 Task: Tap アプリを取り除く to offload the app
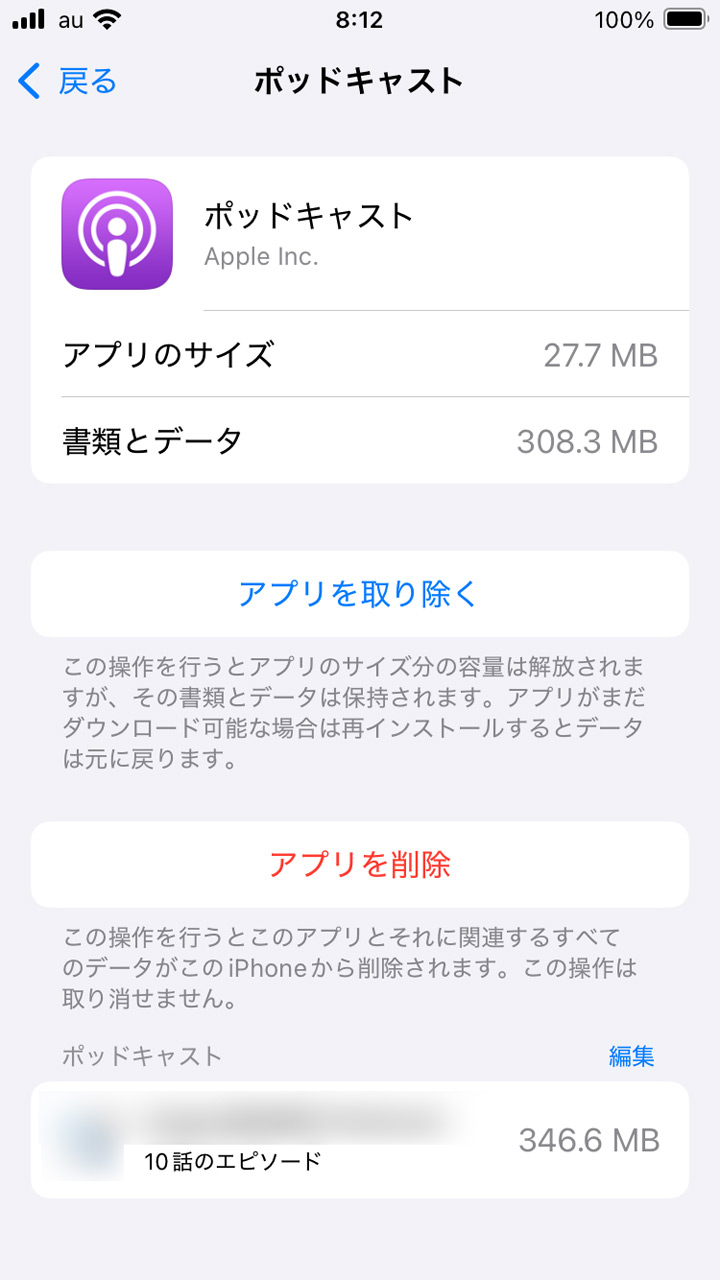[x=360, y=593]
